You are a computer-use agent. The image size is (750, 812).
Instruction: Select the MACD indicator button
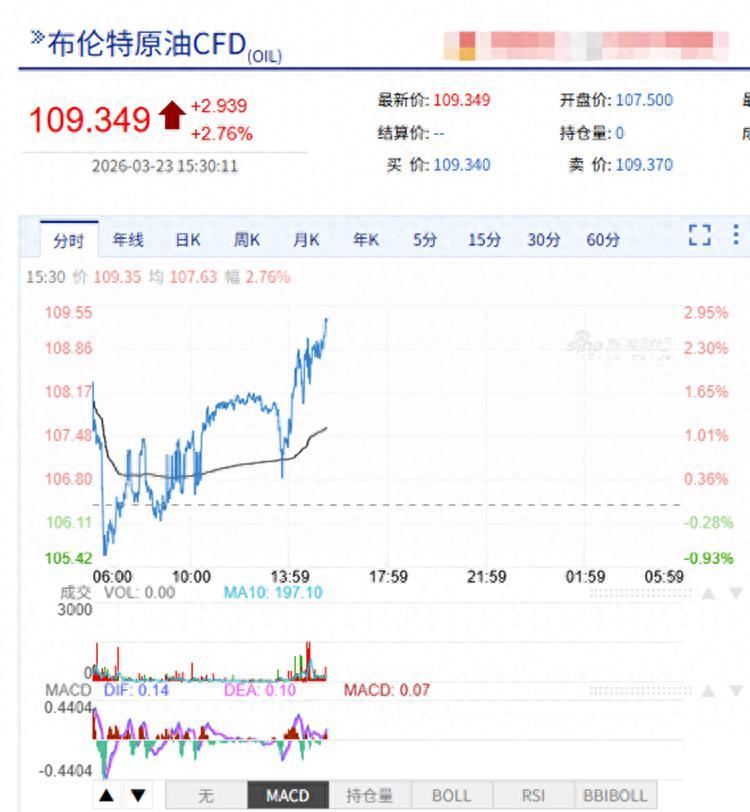click(x=288, y=796)
